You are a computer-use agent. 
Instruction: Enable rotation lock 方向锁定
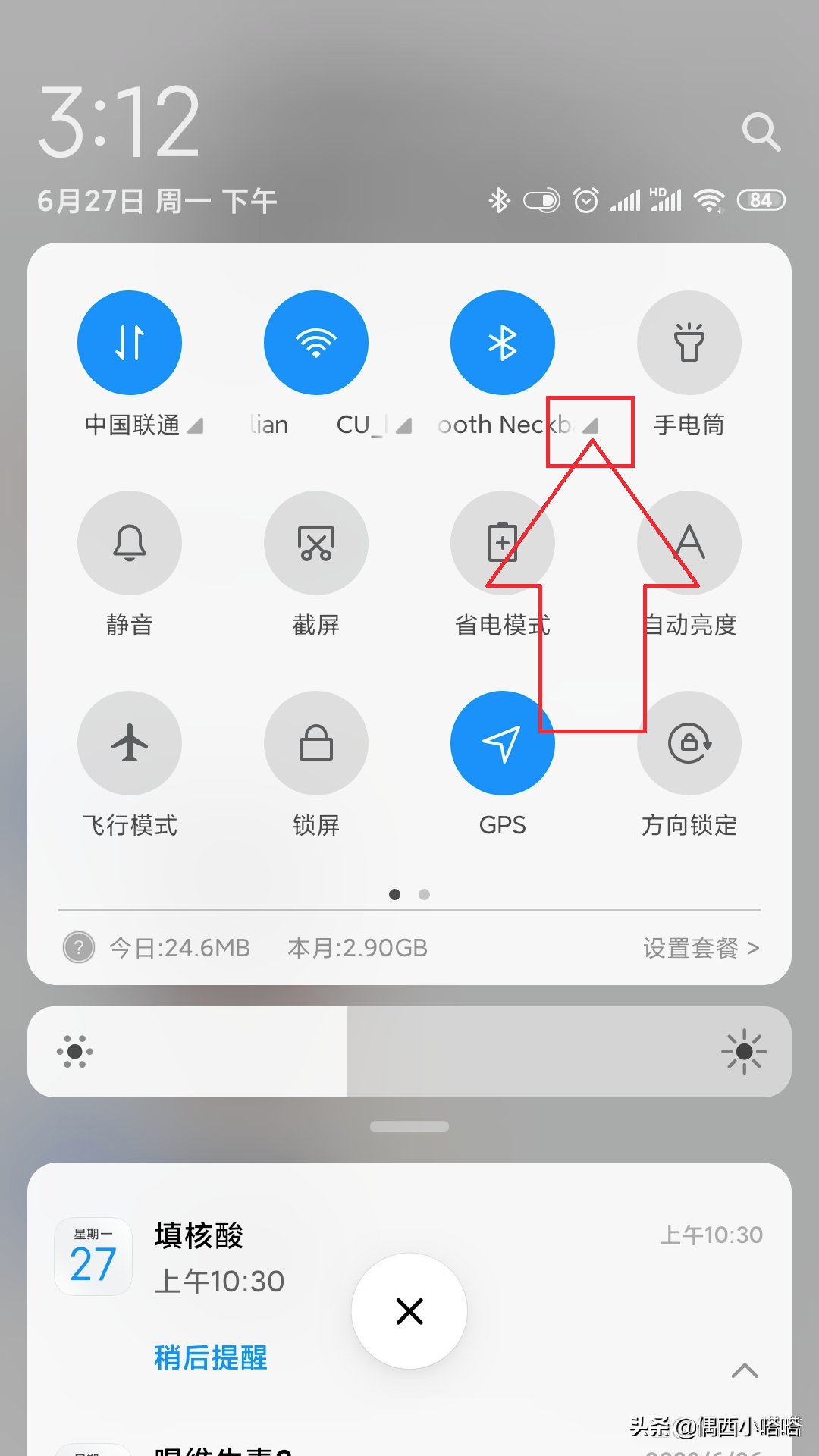pyautogui.click(x=689, y=743)
